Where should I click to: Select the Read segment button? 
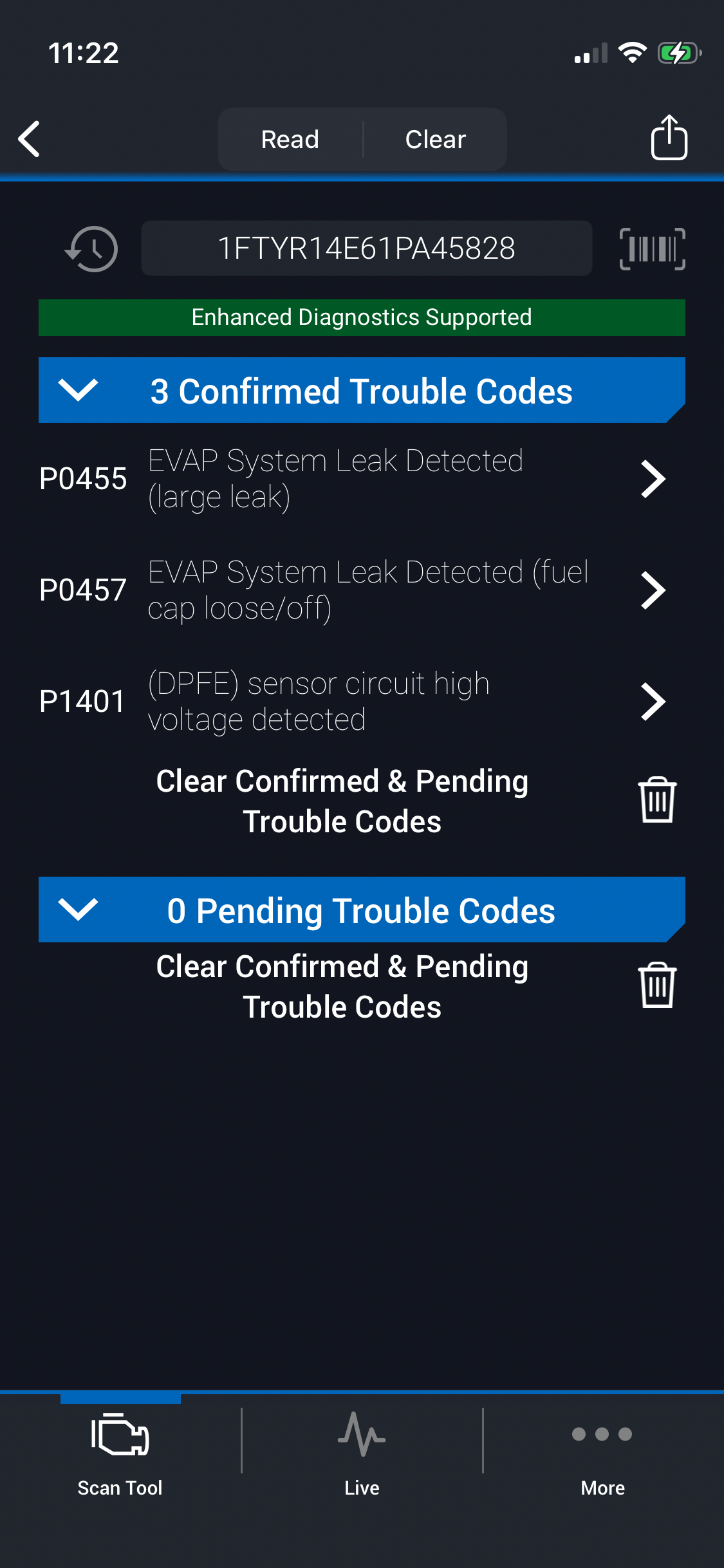pos(290,139)
